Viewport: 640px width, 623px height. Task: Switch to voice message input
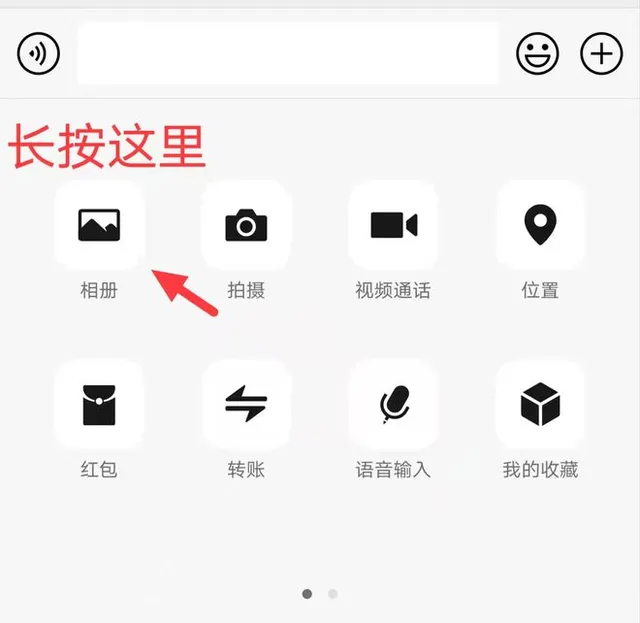[39, 53]
